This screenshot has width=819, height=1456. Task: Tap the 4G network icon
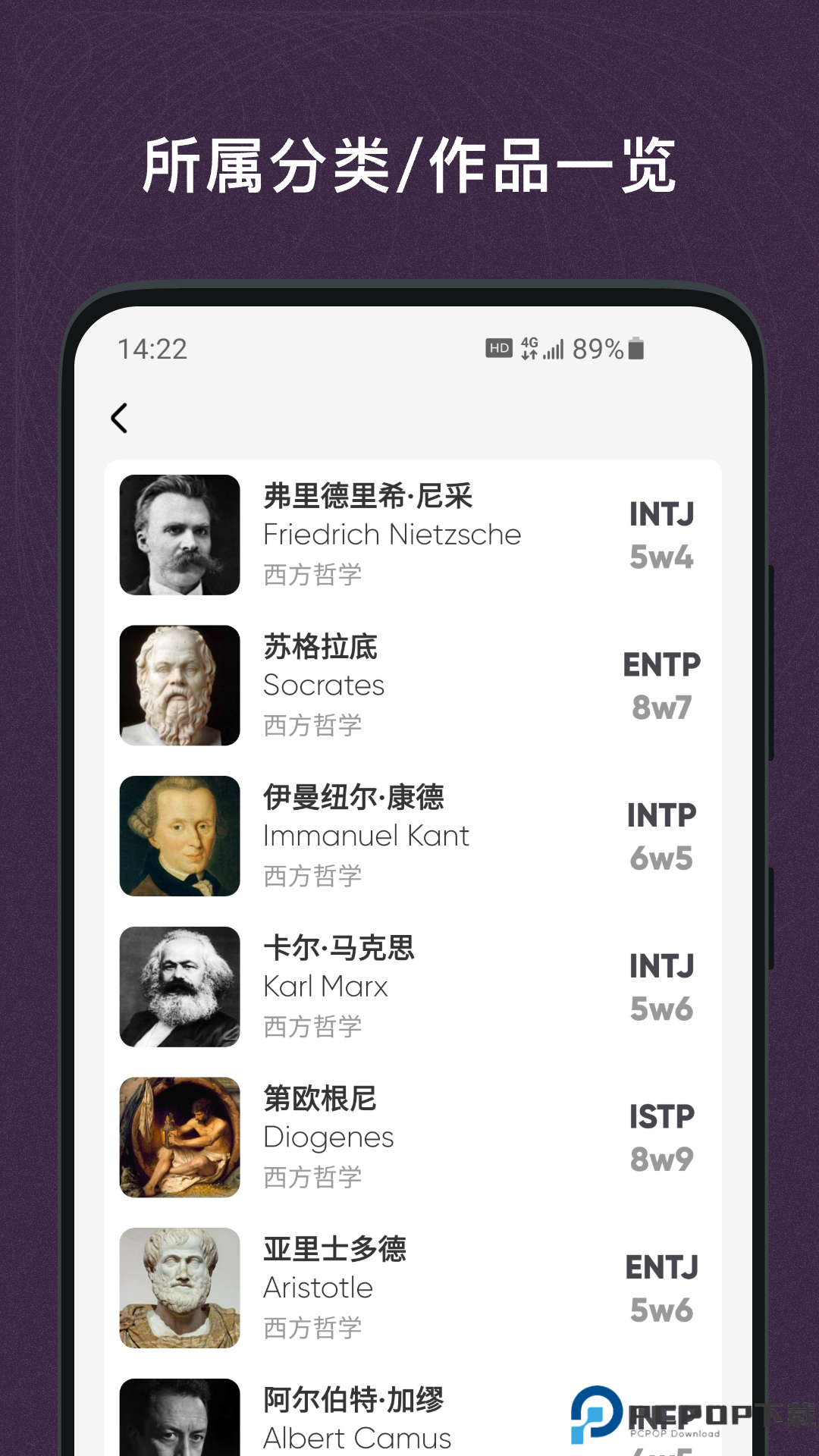[529, 349]
